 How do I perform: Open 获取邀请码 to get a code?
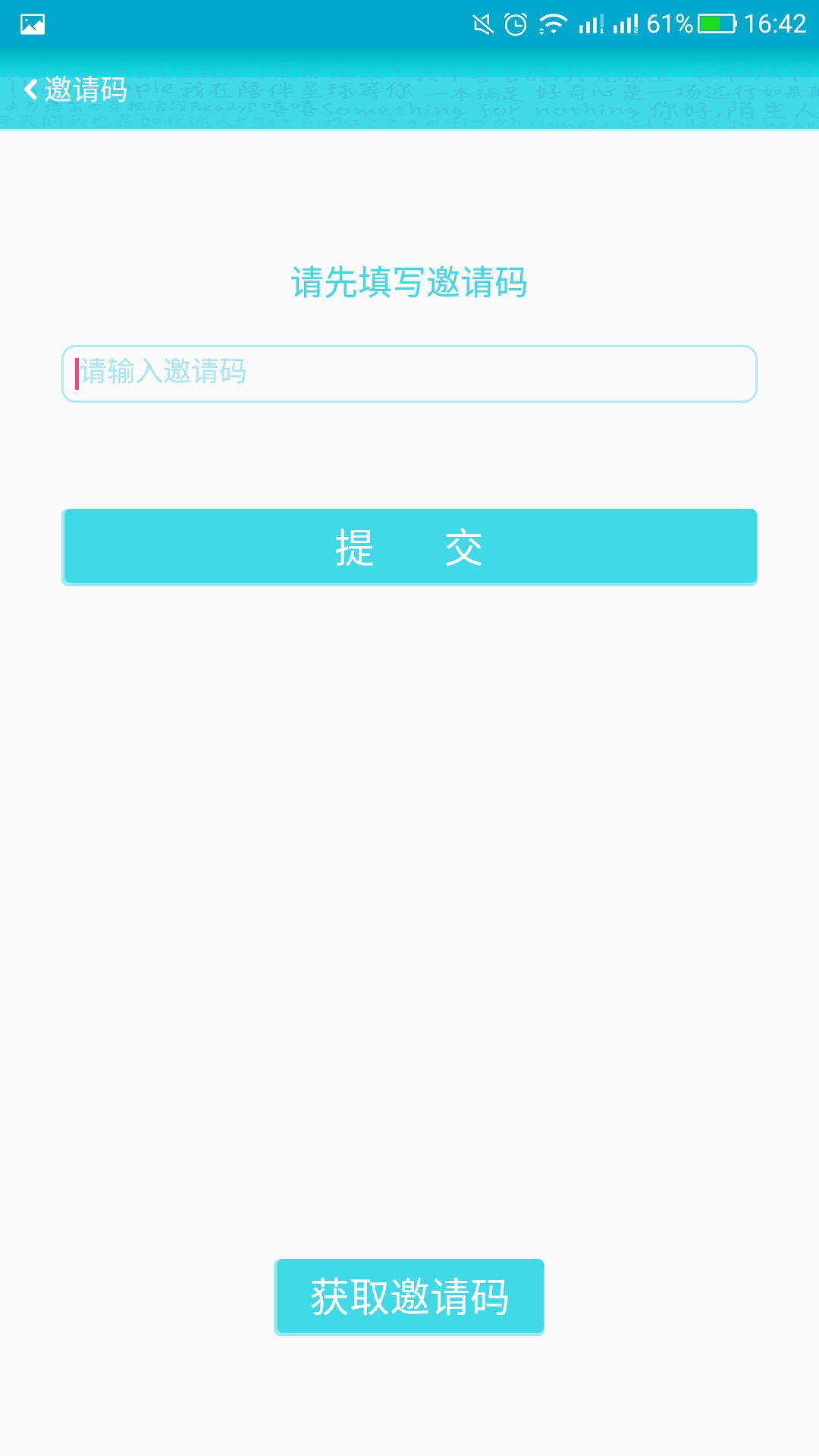(409, 1297)
